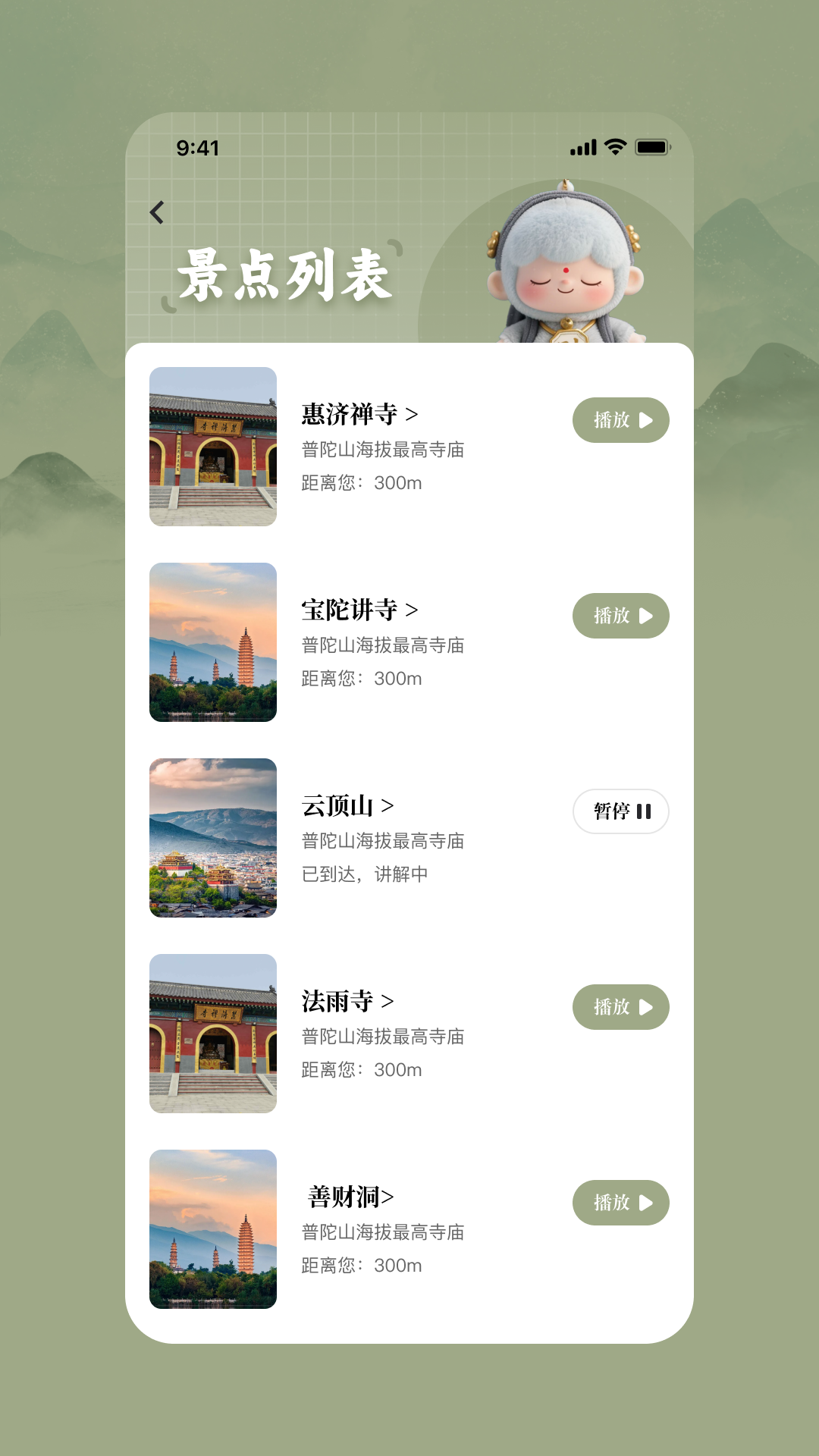Toggle playback for 惠济禅寺 audio guide

pos(620,419)
